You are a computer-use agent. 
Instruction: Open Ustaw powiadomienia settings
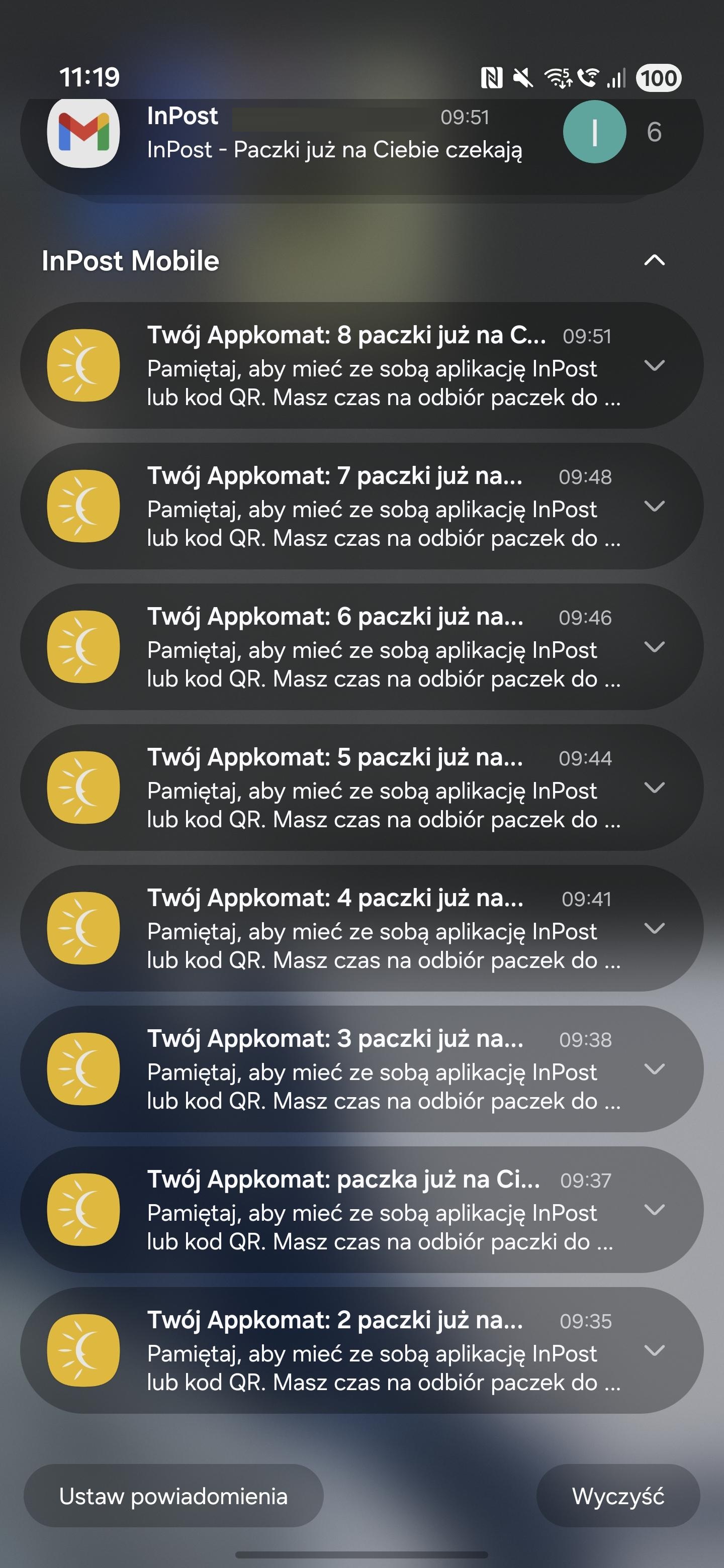173,1496
